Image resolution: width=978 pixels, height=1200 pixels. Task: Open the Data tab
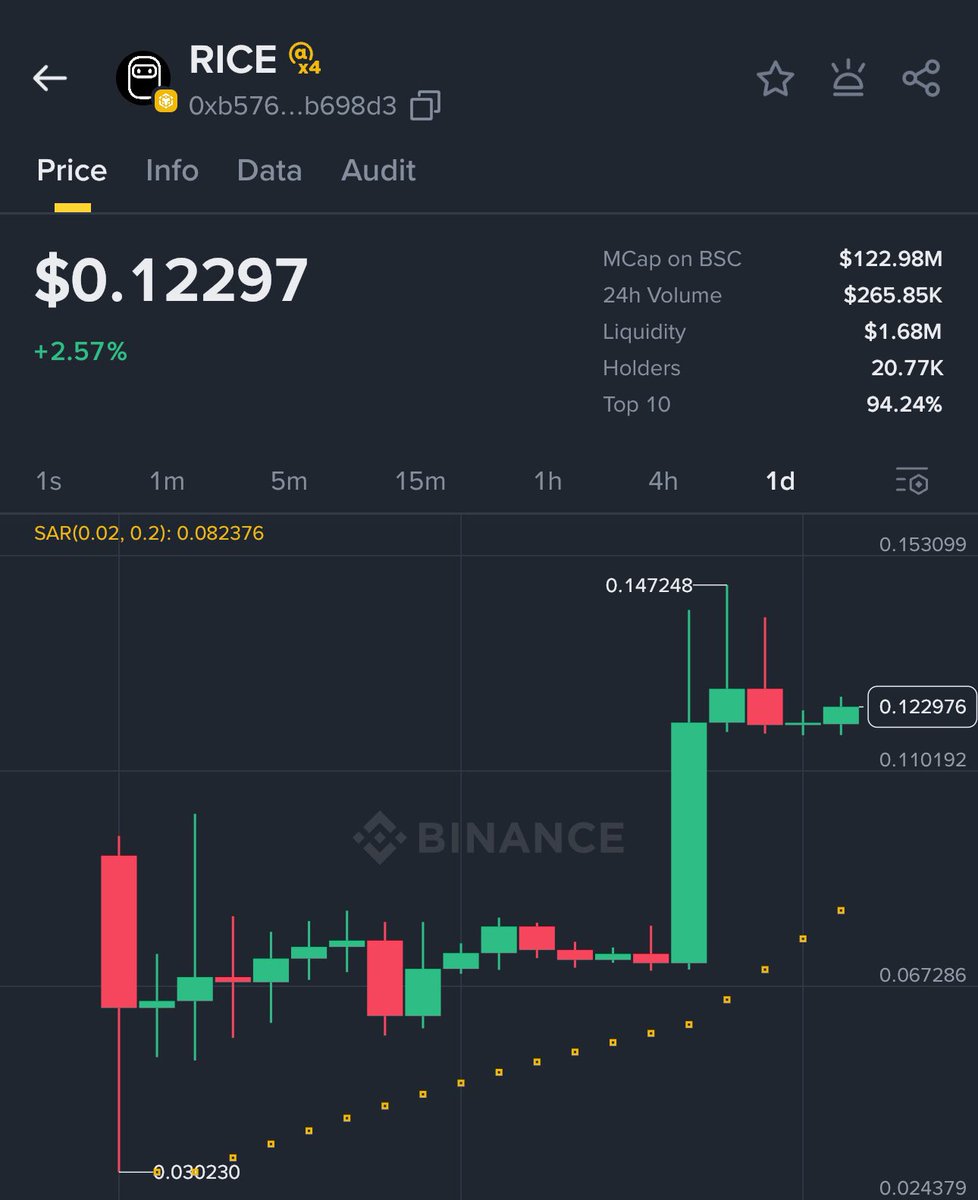269,171
